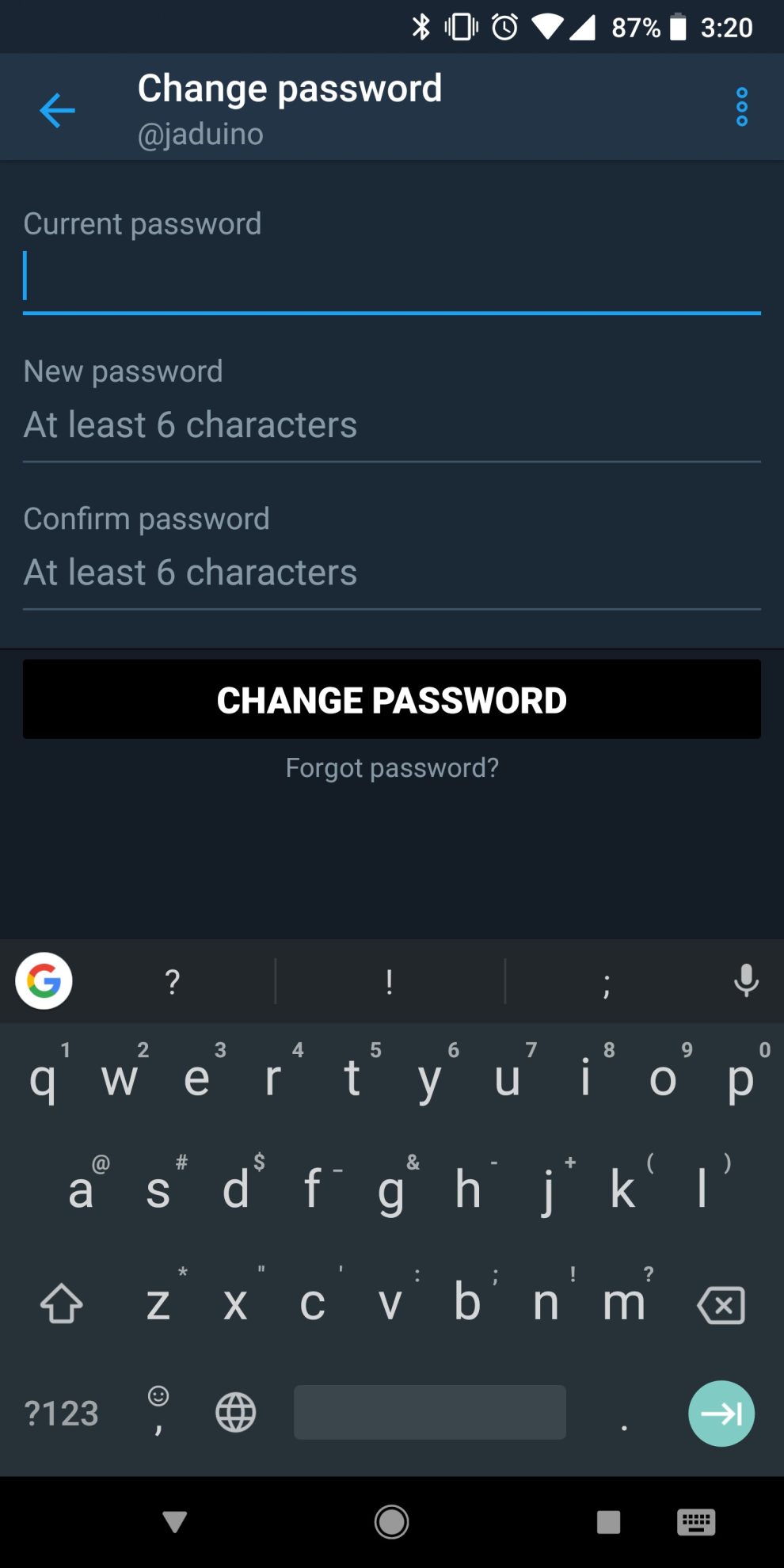The image size is (784, 1568).
Task: Tap the New password field
Action: click(391, 425)
